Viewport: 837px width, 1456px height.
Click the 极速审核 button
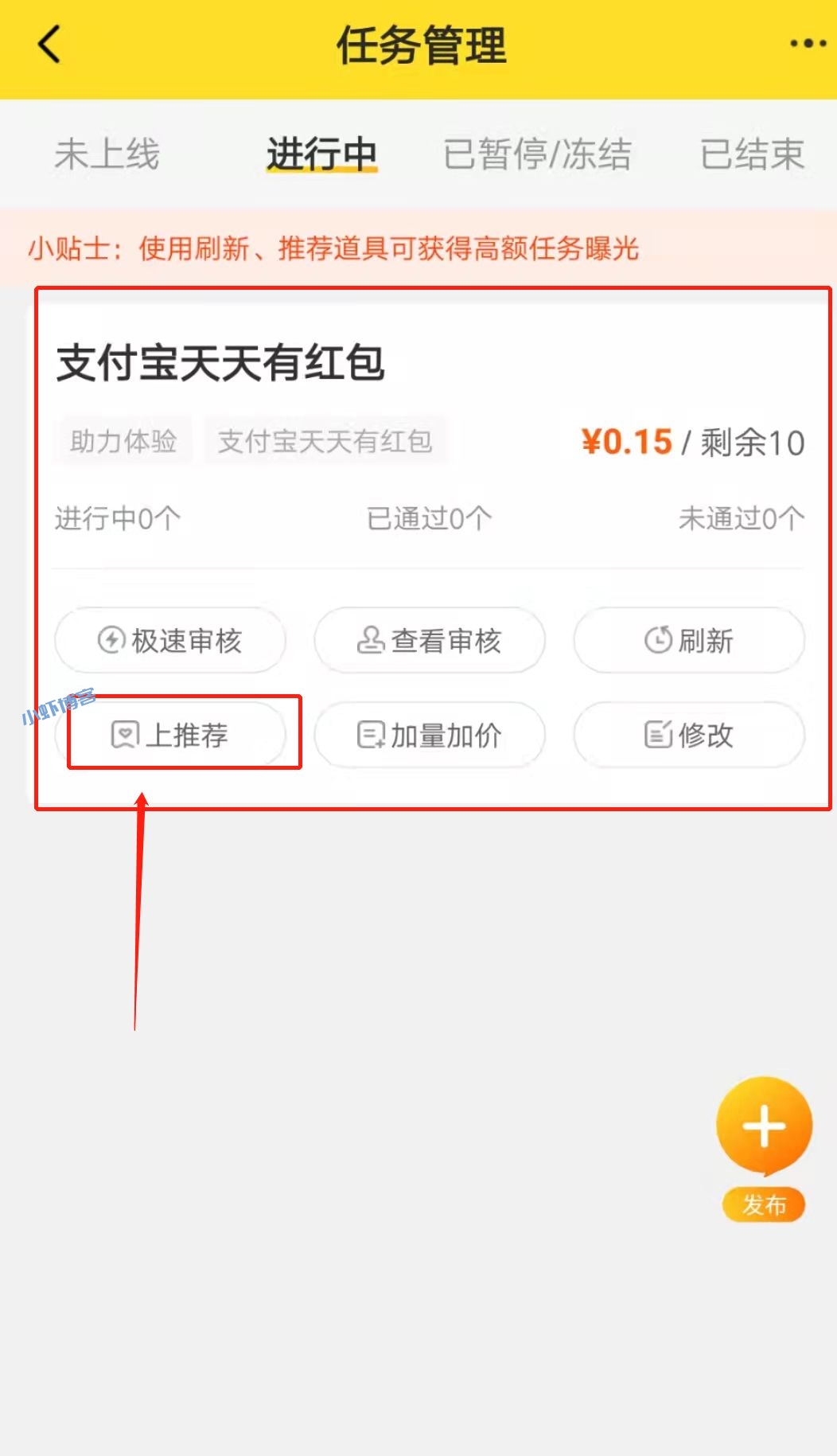169,639
